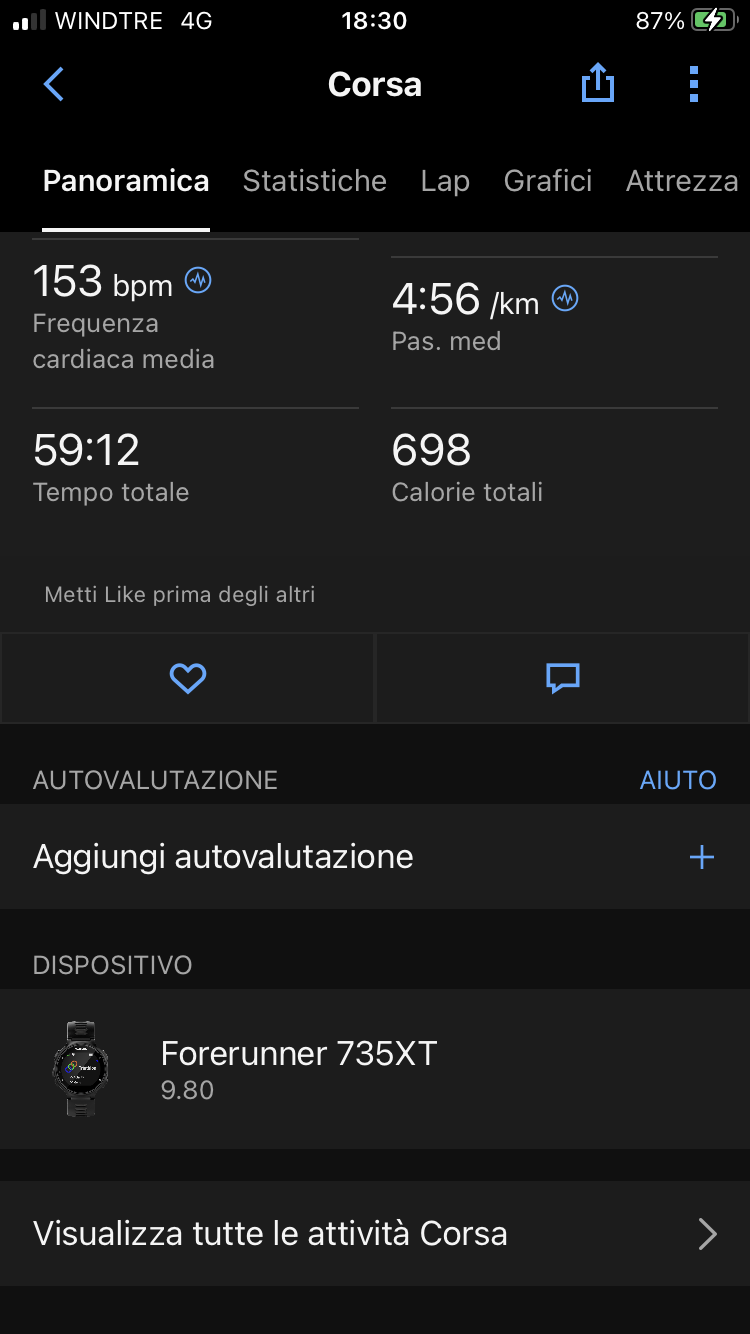The height and width of the screenshot is (1334, 750).
Task: Open comments with the speech bubble
Action: 563,678
